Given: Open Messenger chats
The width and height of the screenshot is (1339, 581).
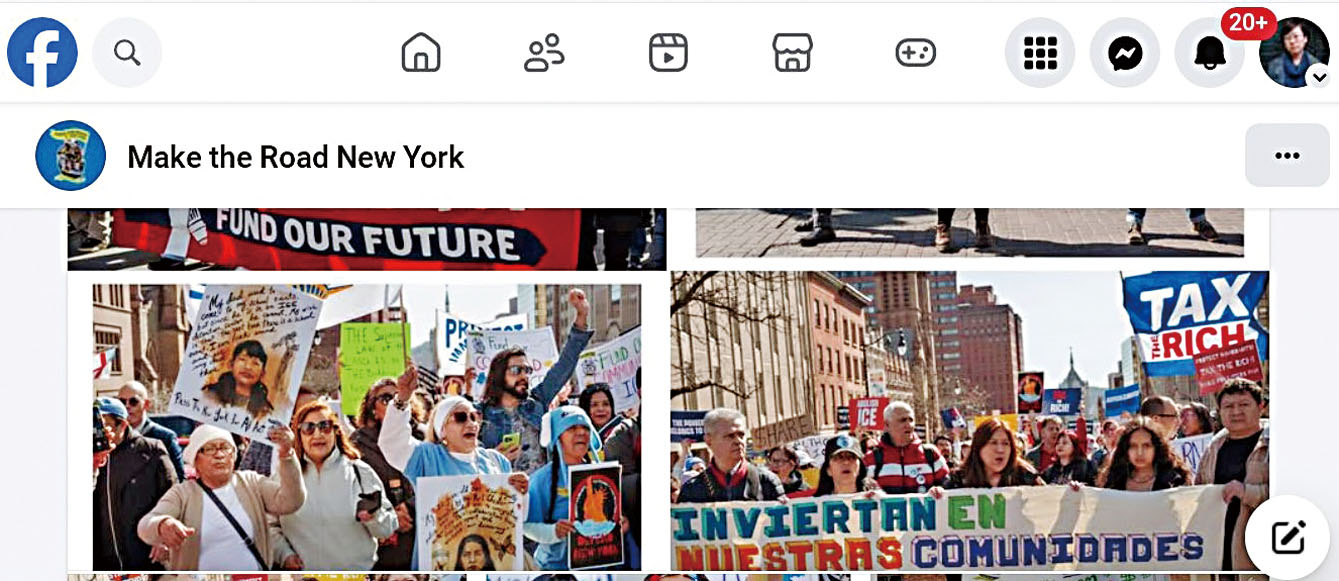Looking at the screenshot, I should [x=1125, y=53].
